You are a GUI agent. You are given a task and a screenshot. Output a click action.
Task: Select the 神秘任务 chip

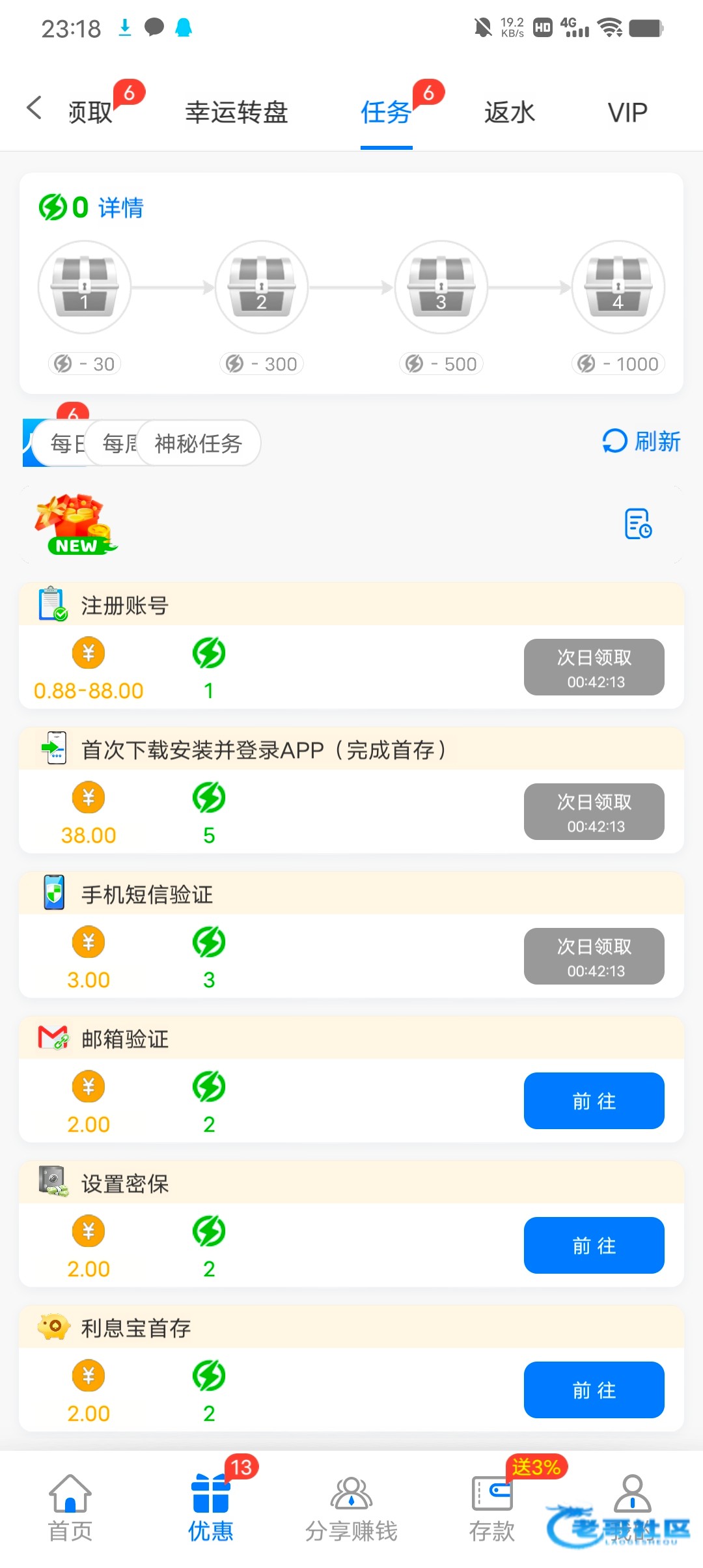coord(199,443)
